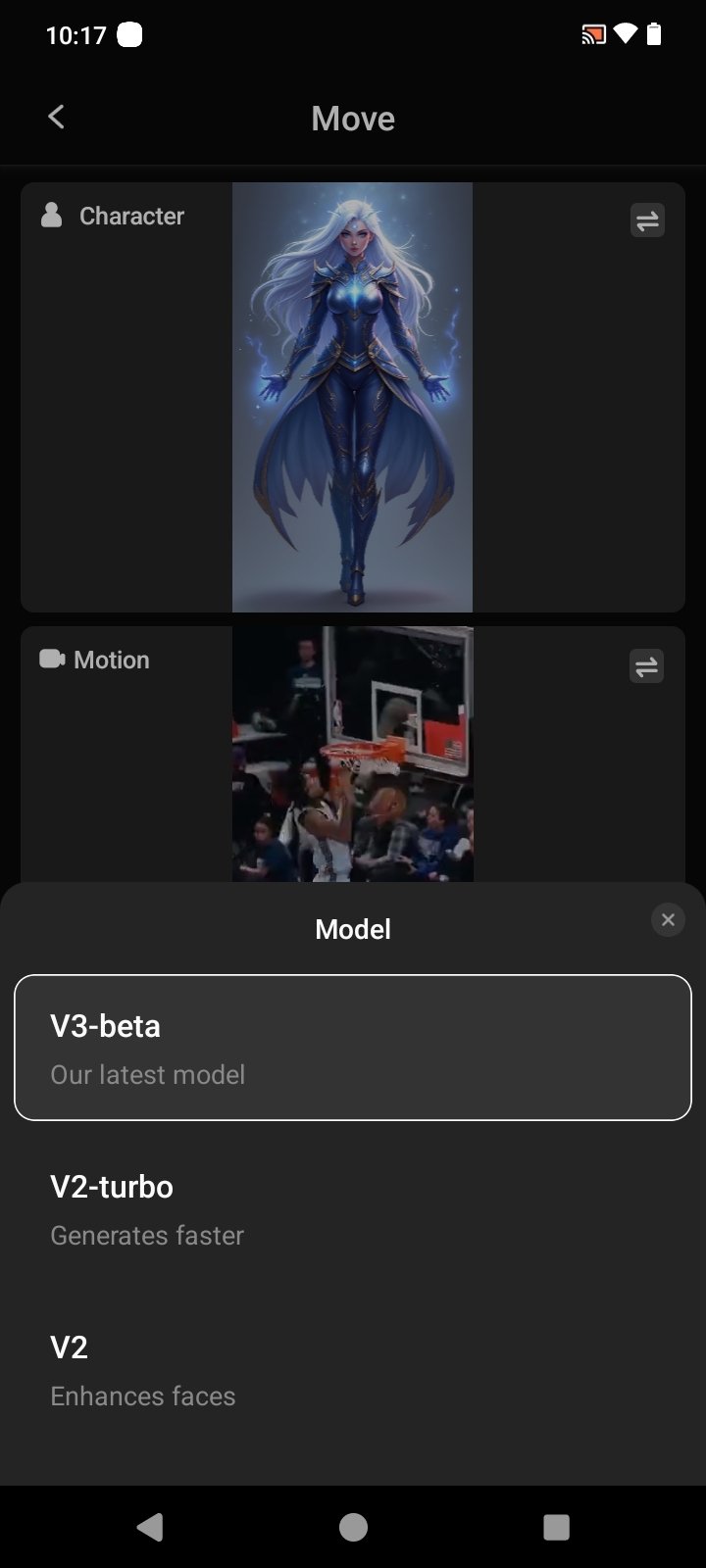
Task: Tap the system recent apps button
Action: click(556, 1526)
